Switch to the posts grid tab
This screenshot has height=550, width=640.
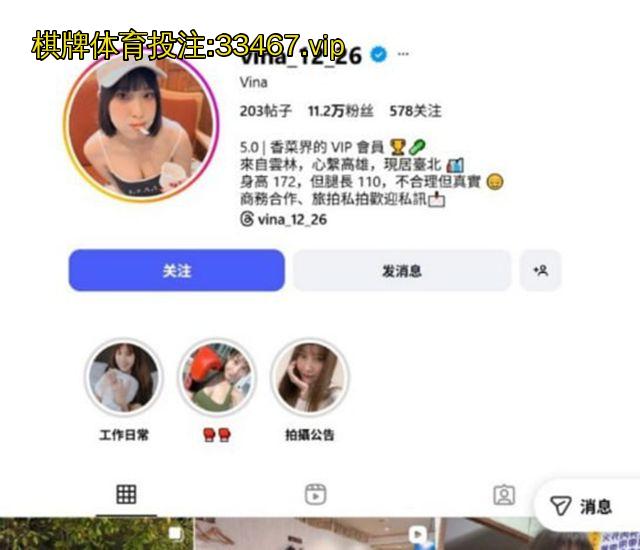[x=126, y=494]
